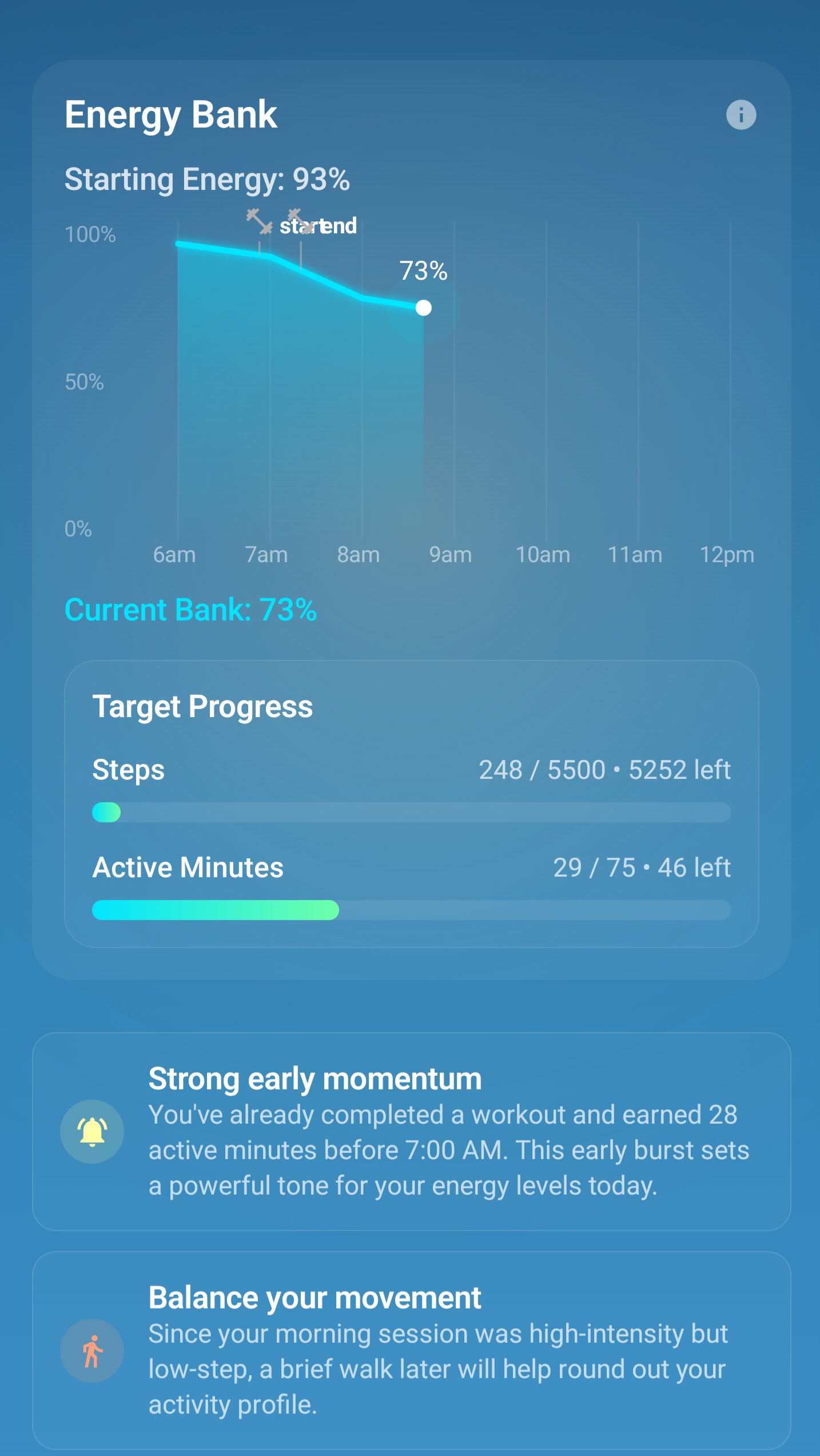Open the Balance your movement tip card
820x1456 pixels.
(x=410, y=1355)
